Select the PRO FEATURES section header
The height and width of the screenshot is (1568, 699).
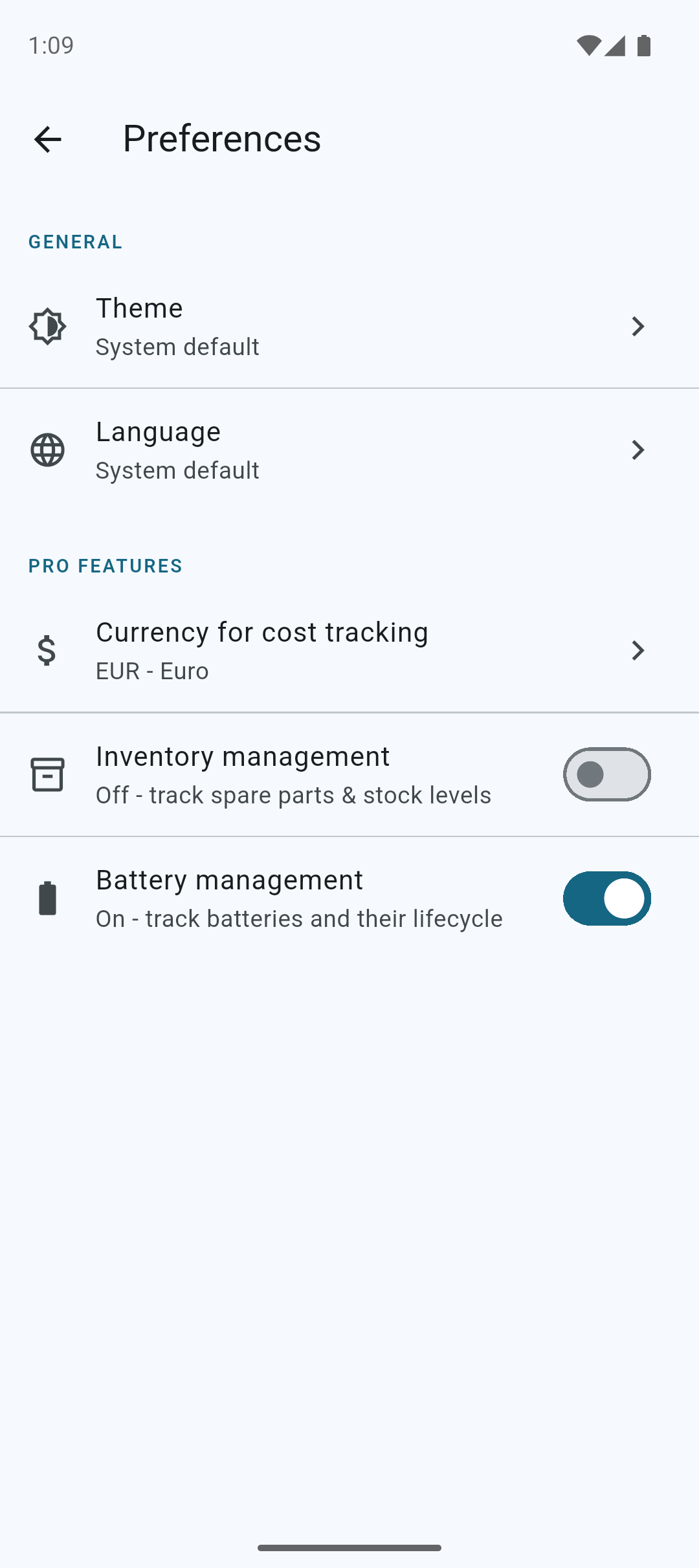[x=105, y=565]
